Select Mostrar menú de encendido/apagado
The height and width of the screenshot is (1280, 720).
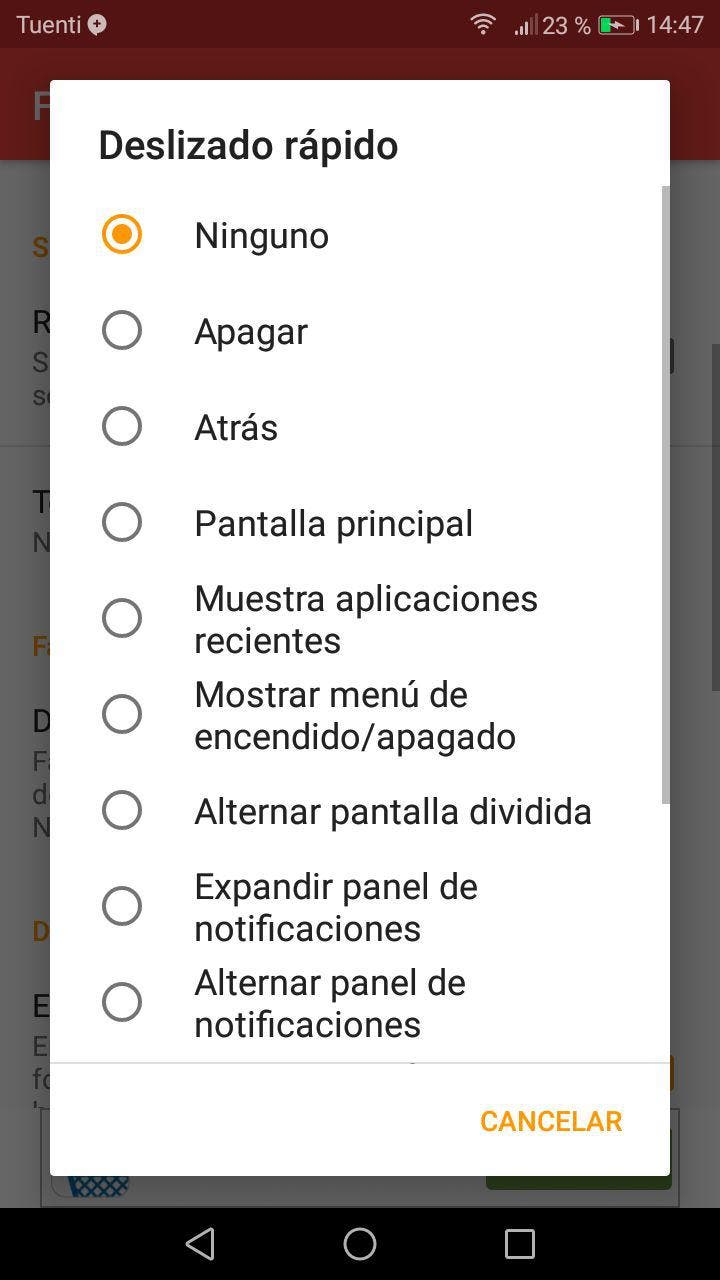tap(122, 714)
